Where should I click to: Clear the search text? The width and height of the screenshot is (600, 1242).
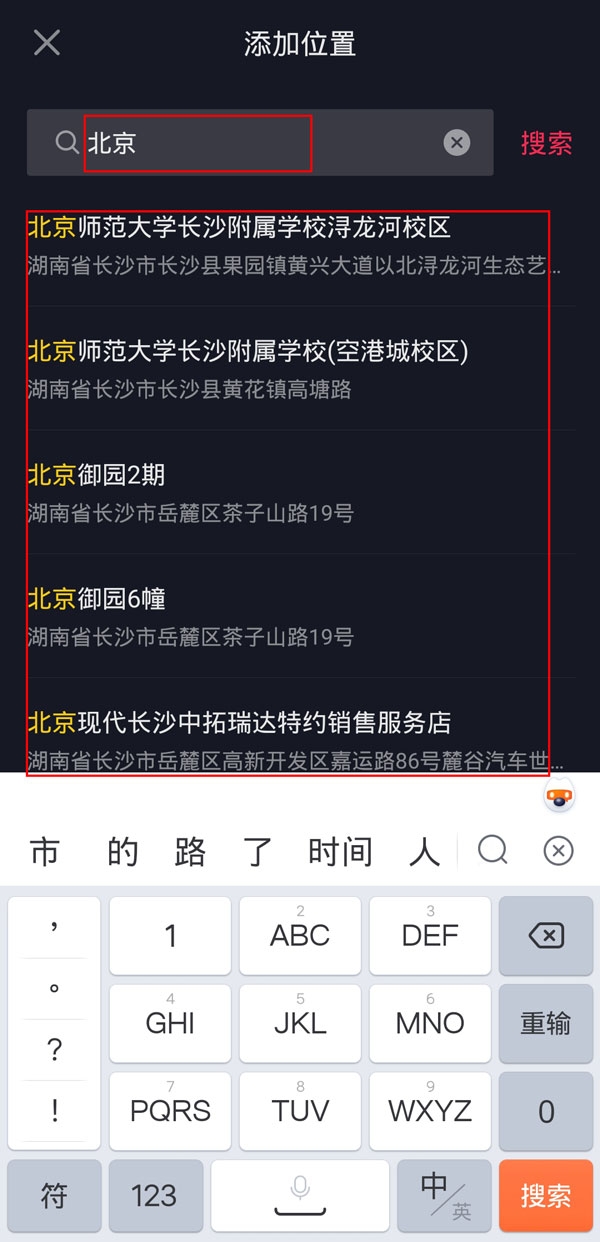[456, 143]
